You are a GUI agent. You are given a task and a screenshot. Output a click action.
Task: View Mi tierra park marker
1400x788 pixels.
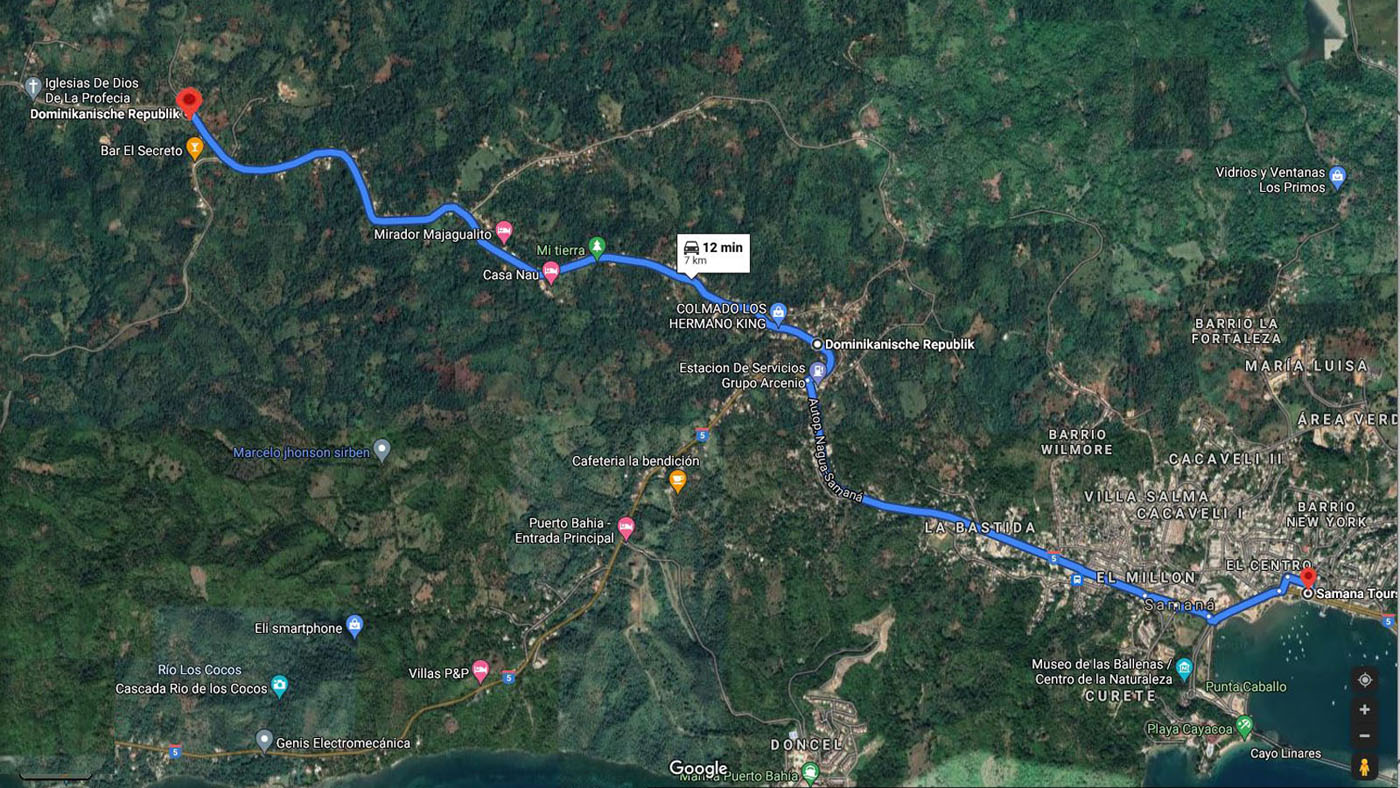coord(597,245)
